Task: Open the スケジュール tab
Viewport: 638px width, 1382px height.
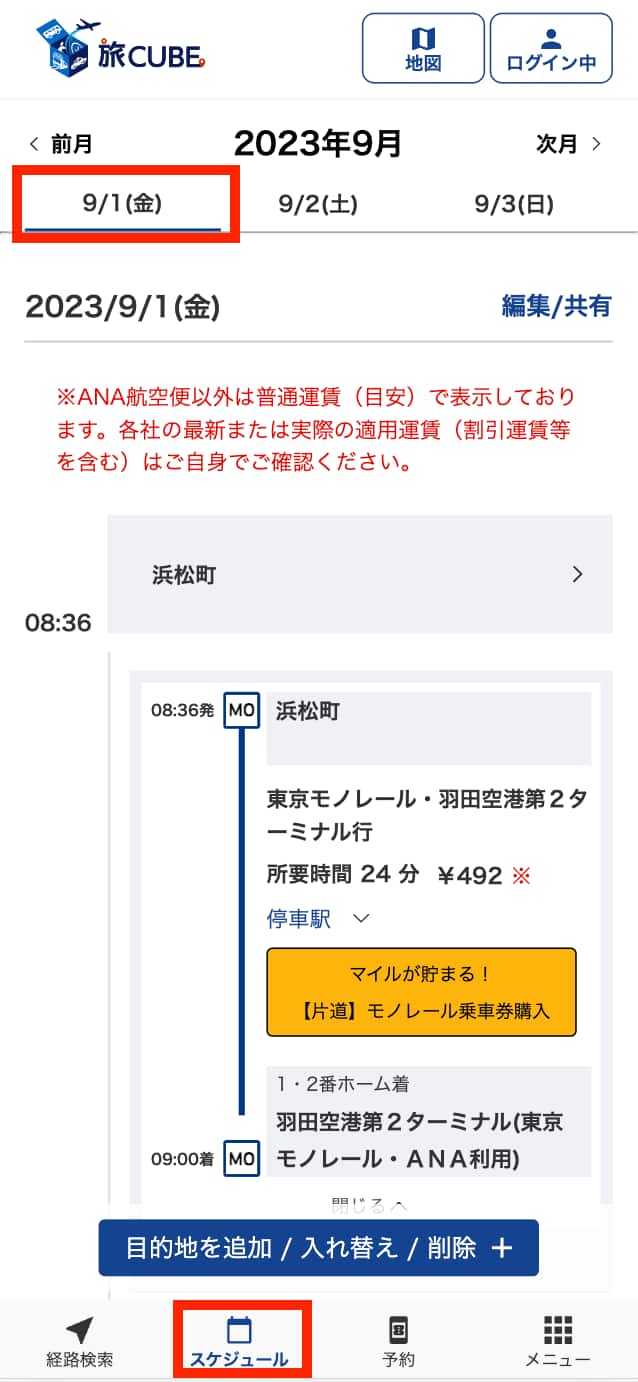Action: click(239, 1342)
